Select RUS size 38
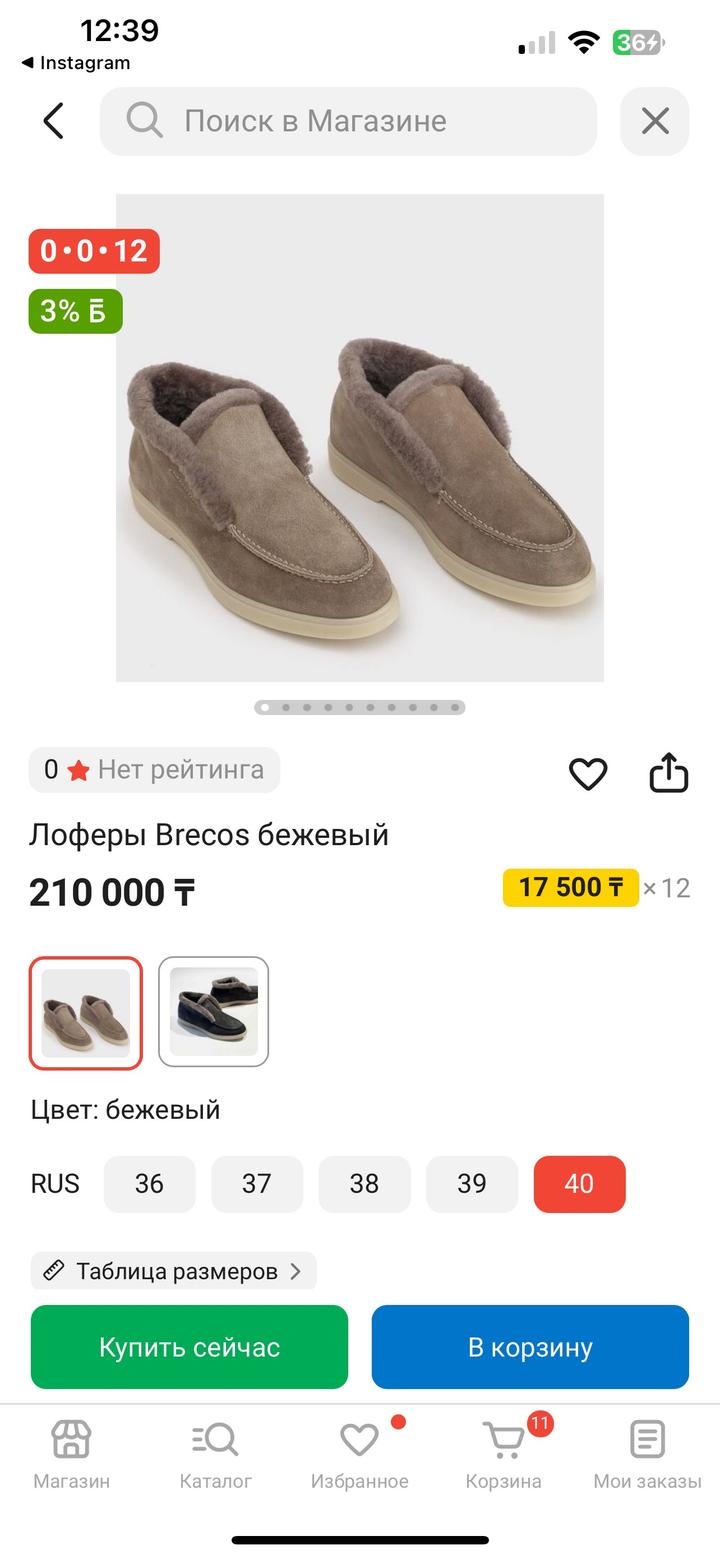This screenshot has height=1558, width=720. coord(364,1184)
